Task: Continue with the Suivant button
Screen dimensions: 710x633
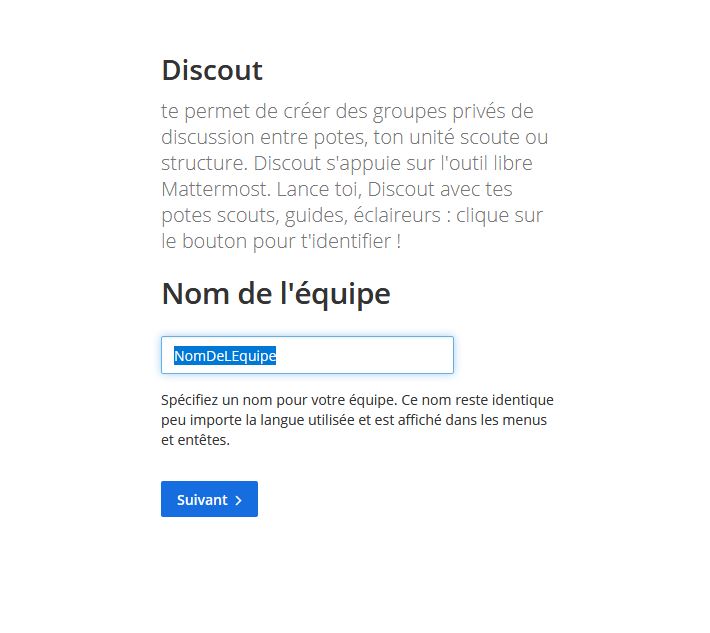Action: point(209,499)
